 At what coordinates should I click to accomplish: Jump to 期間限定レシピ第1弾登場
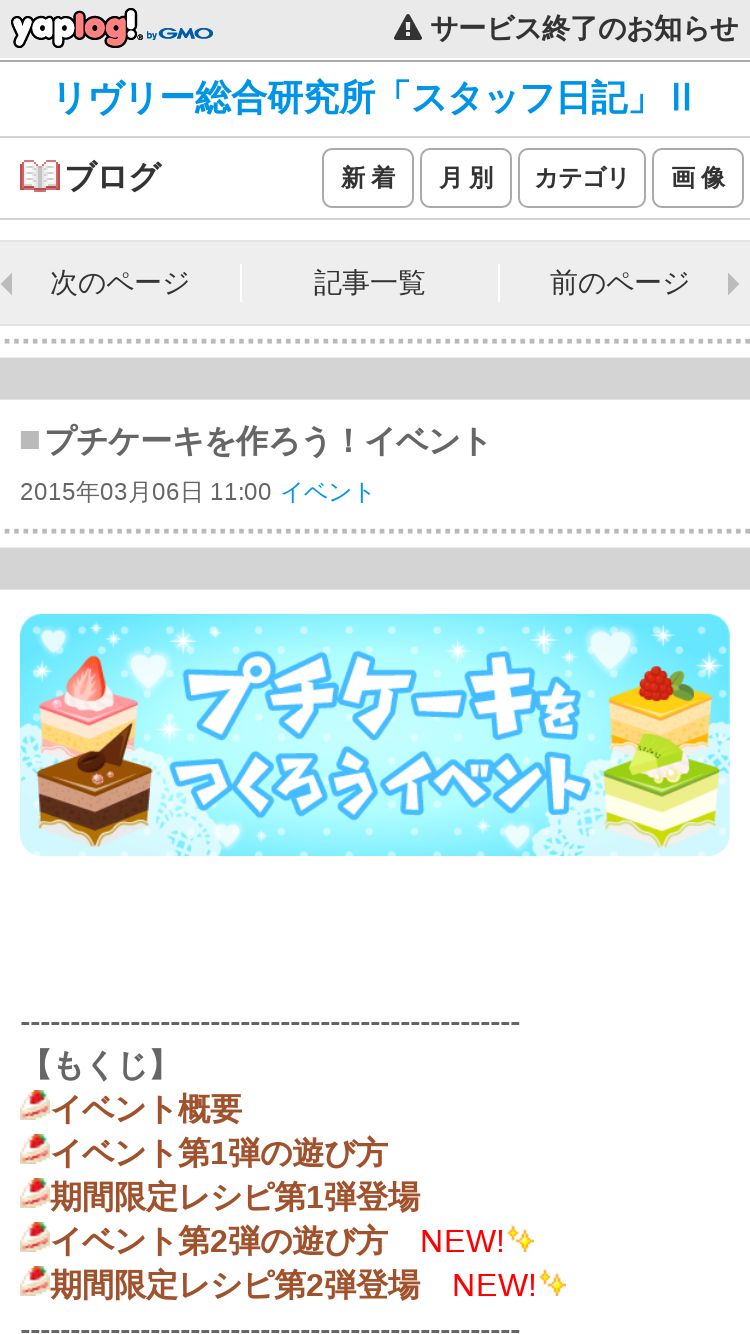pos(235,1196)
